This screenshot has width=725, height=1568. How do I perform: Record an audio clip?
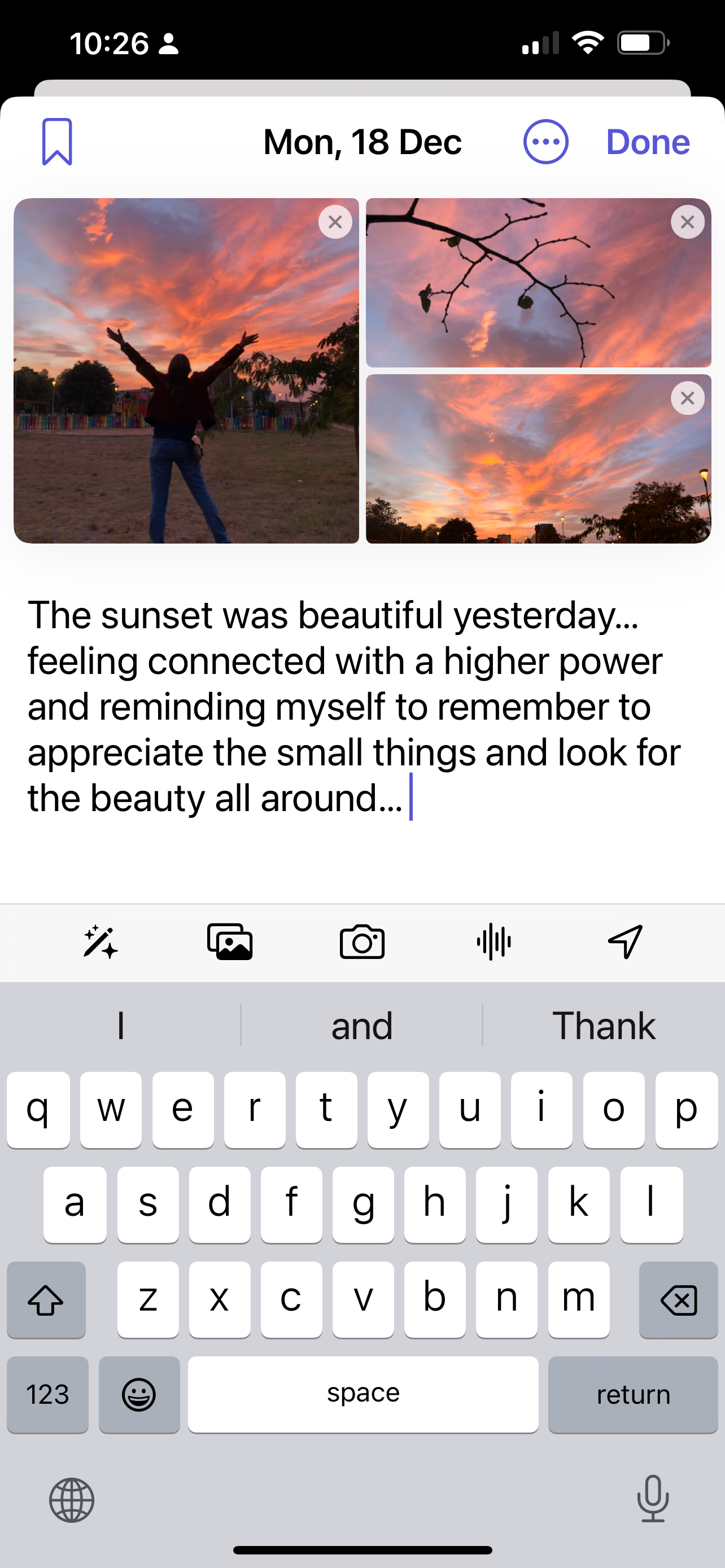point(493,941)
